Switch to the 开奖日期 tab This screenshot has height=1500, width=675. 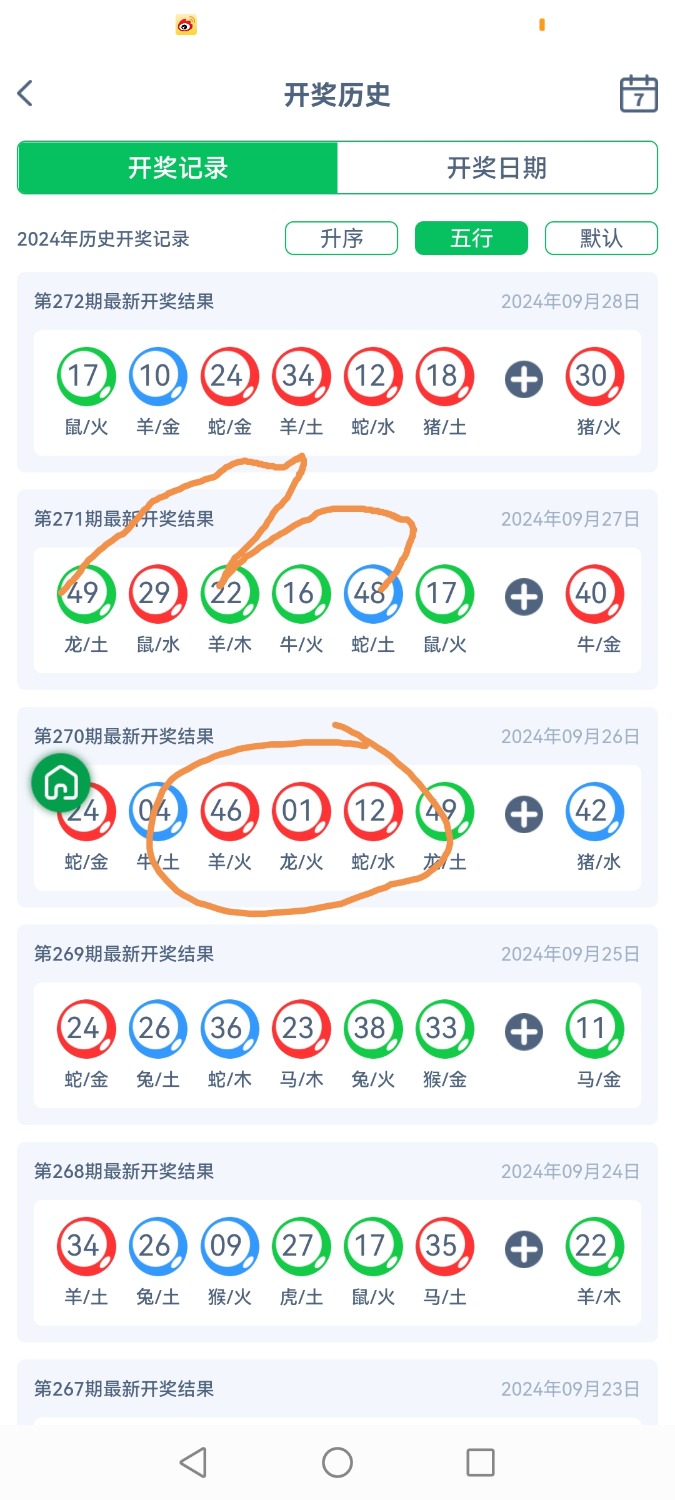tap(497, 167)
